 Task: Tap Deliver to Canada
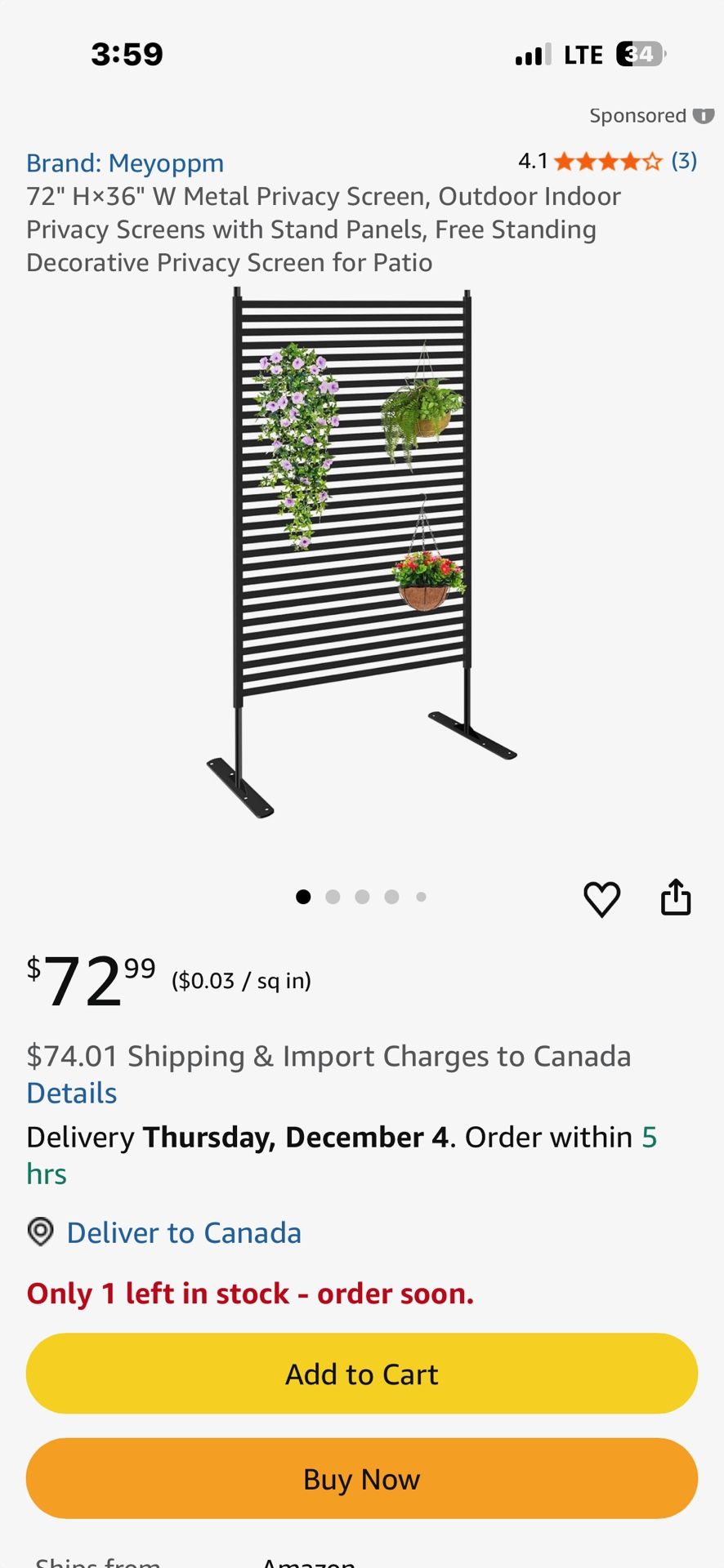coord(182,1232)
